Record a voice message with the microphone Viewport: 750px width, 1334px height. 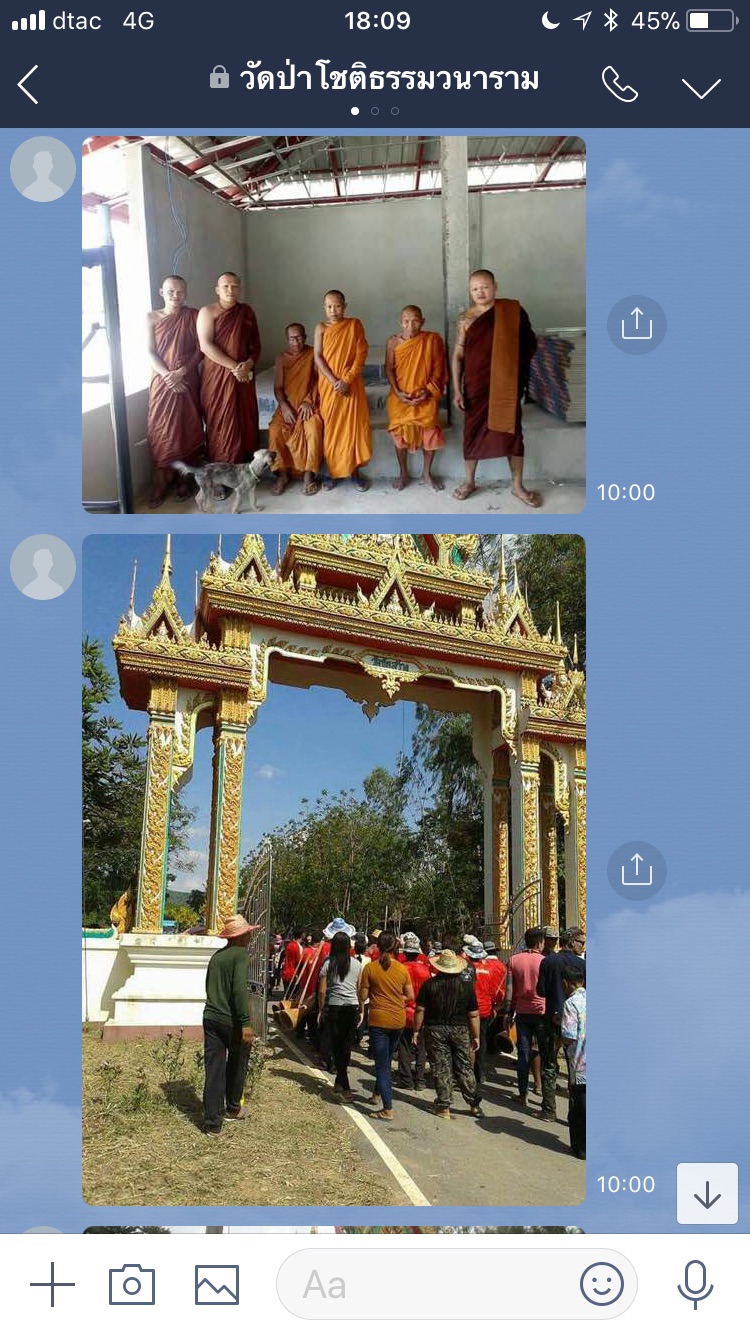695,1284
